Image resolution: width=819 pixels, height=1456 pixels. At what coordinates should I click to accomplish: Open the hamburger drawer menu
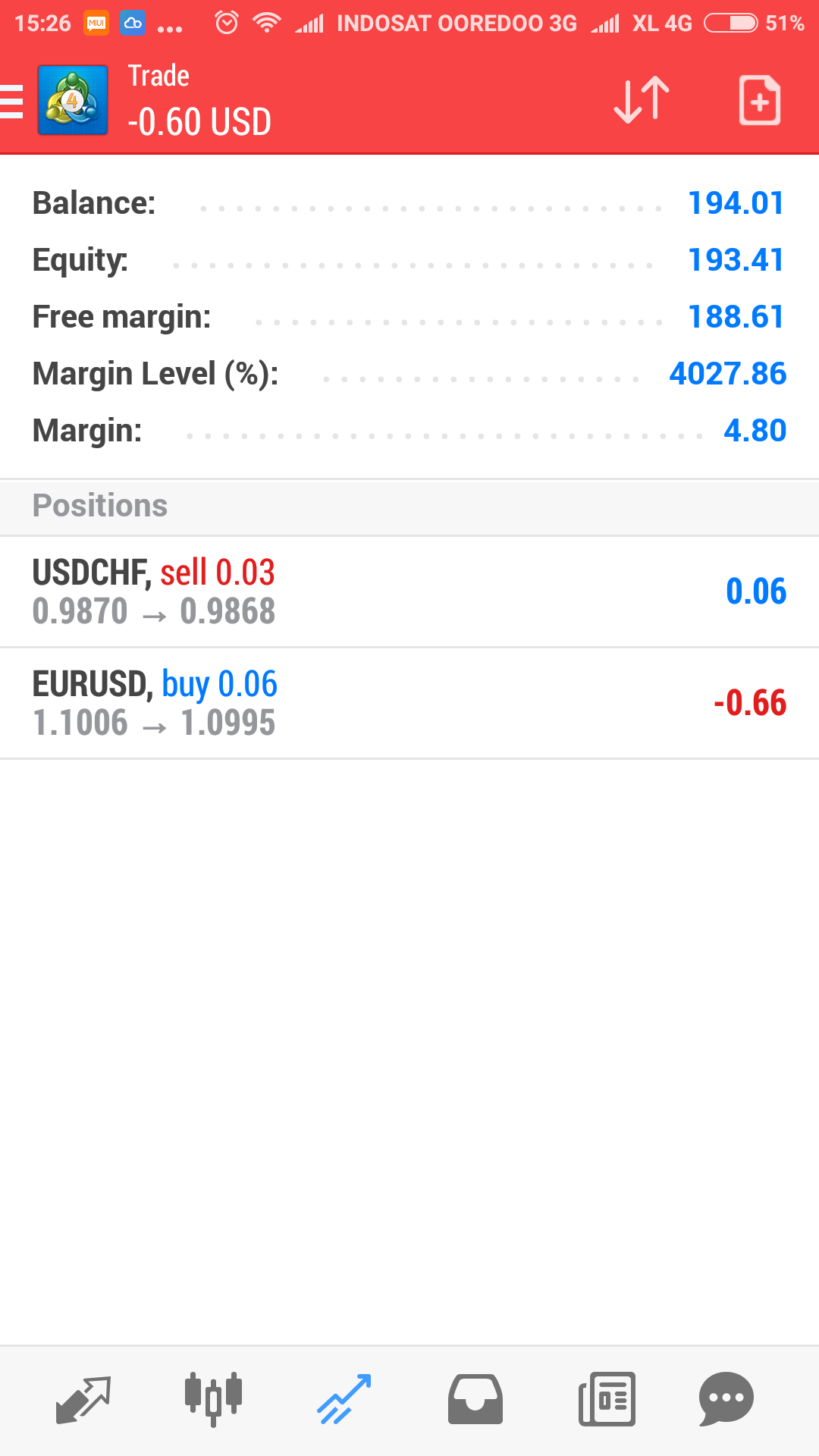pos(12,101)
